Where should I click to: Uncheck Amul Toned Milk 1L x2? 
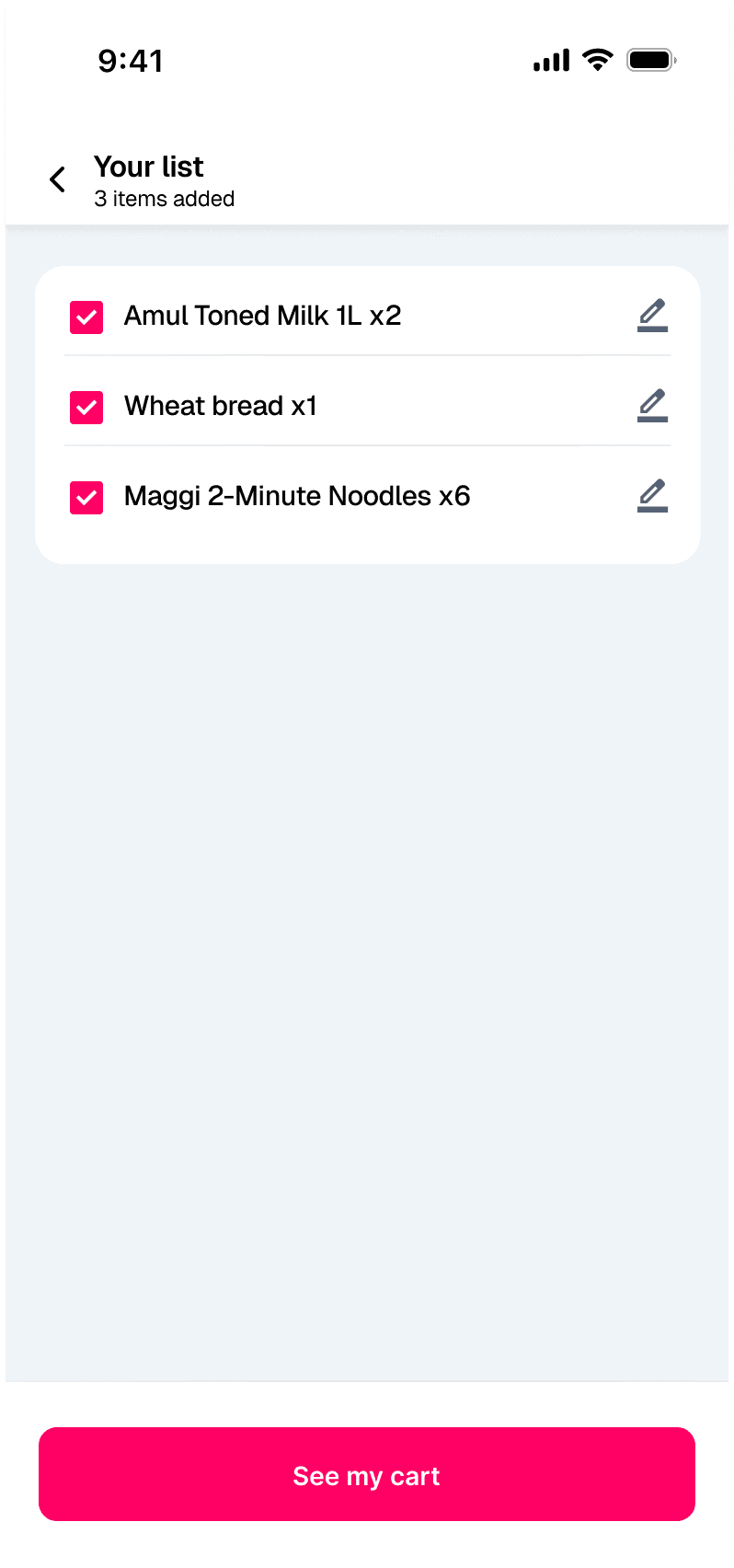point(86,317)
